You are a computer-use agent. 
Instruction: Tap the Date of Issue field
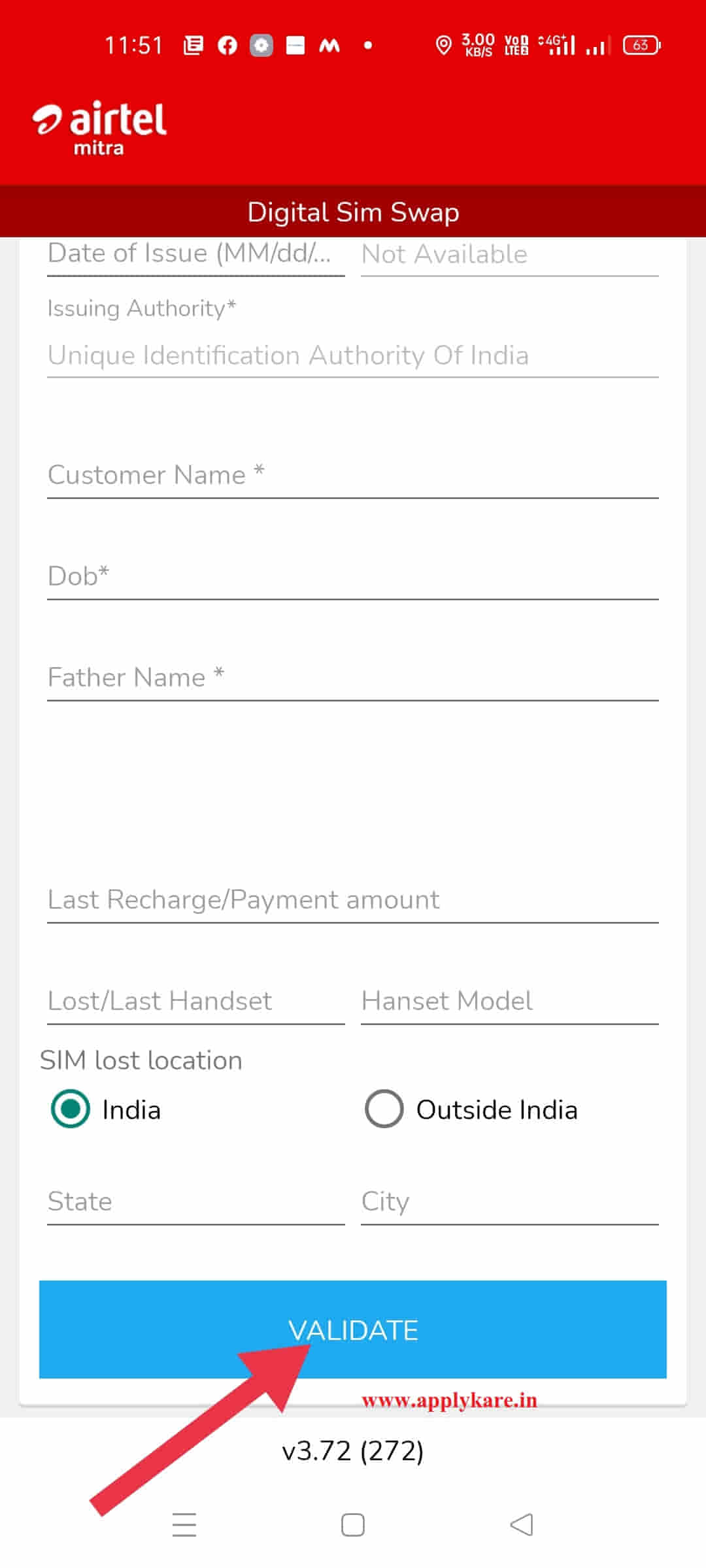[x=196, y=255]
